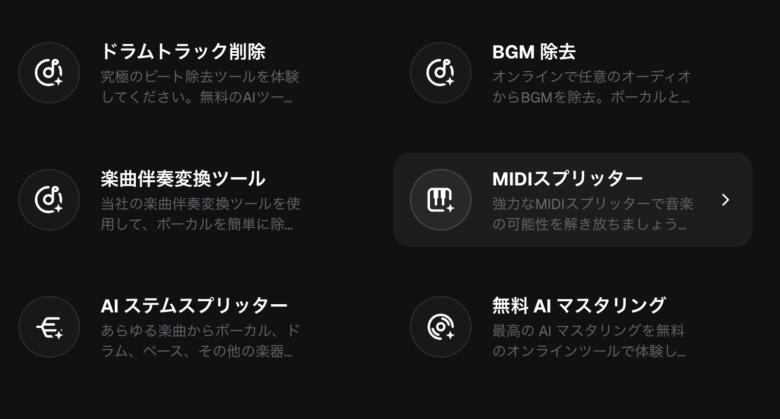The image size is (780, 419).
Task: Open the MIDIスプリッター tool
Action: 567,179
